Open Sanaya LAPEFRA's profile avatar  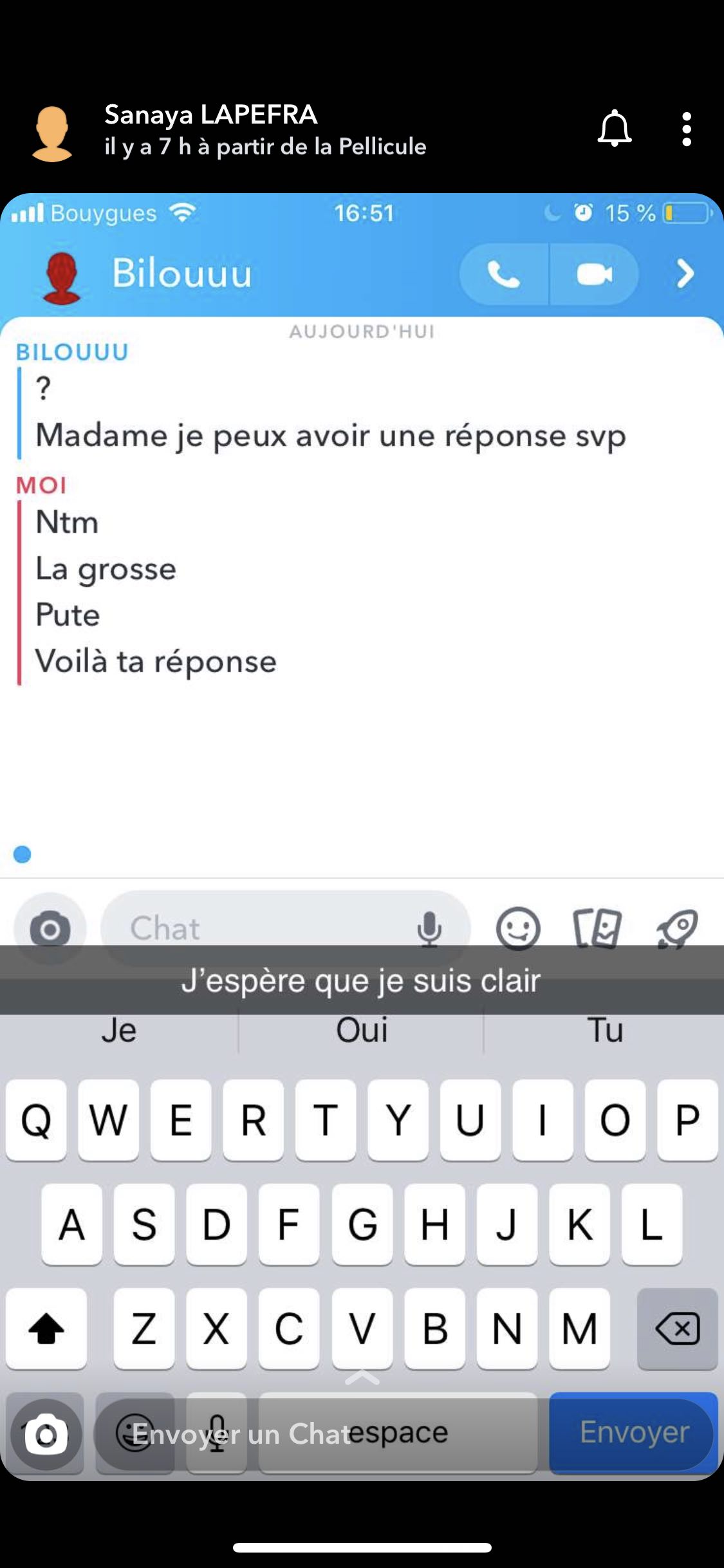(x=51, y=133)
